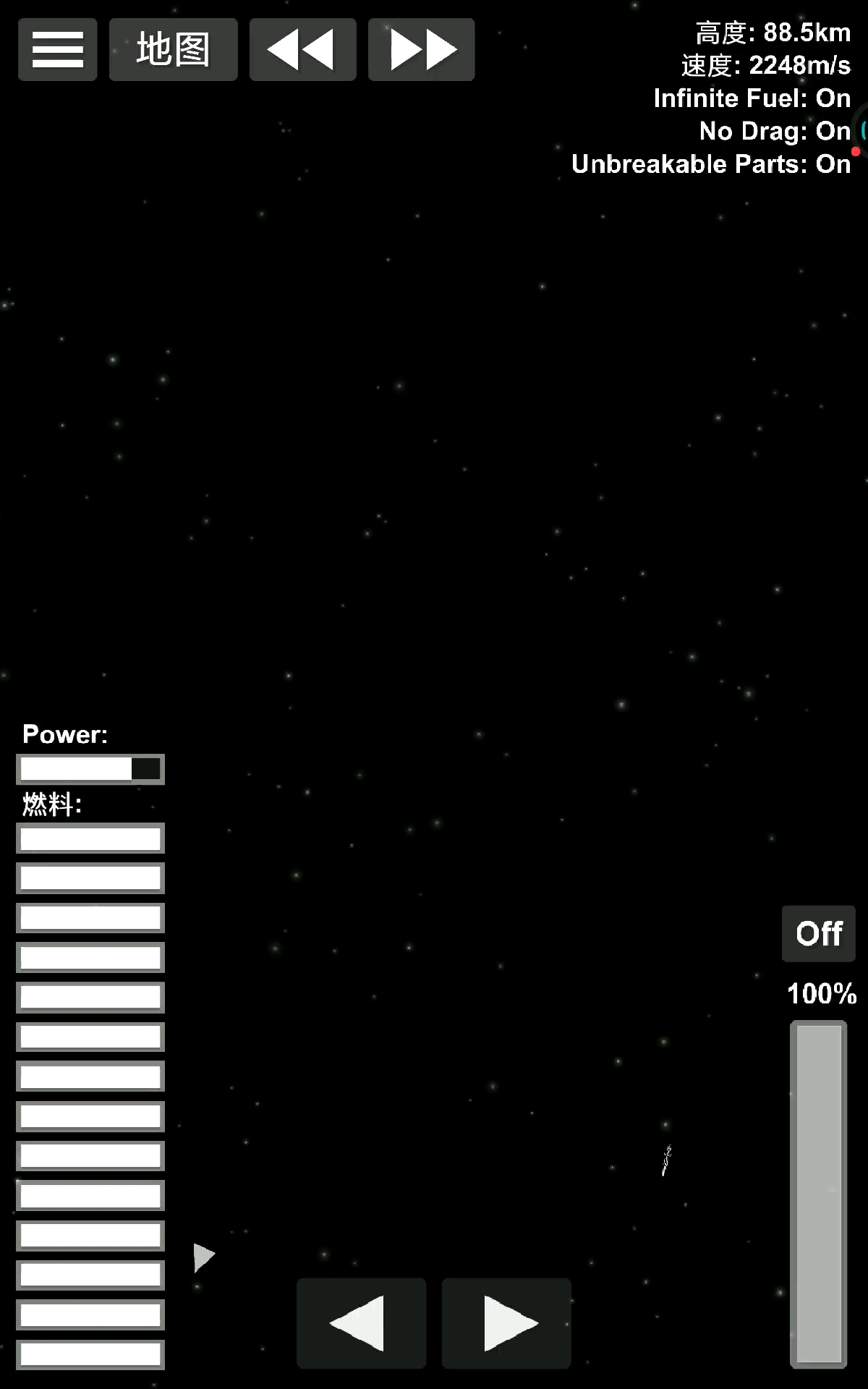Open the hamburger menu

(57, 49)
